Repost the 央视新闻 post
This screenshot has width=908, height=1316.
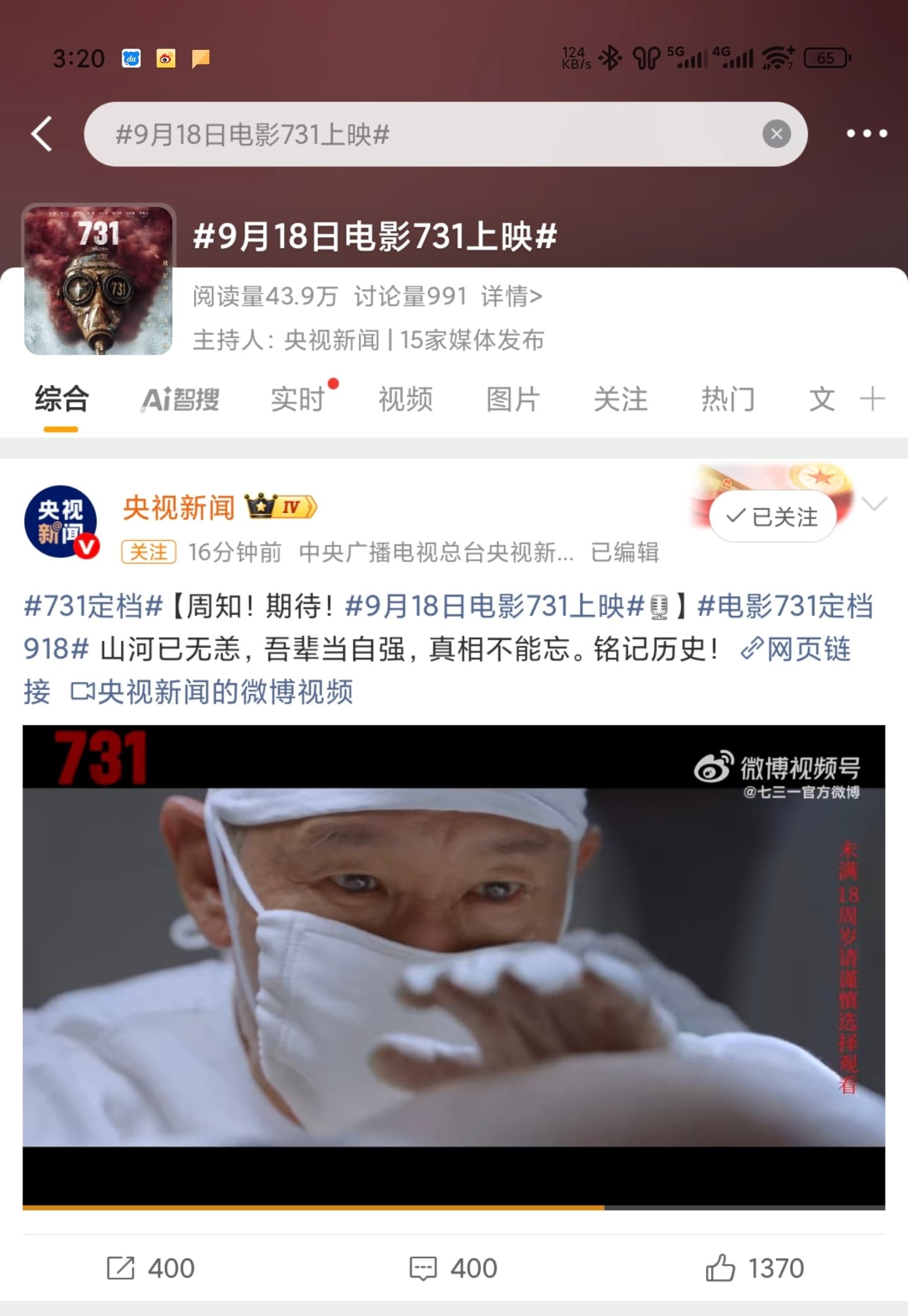[x=151, y=1268]
